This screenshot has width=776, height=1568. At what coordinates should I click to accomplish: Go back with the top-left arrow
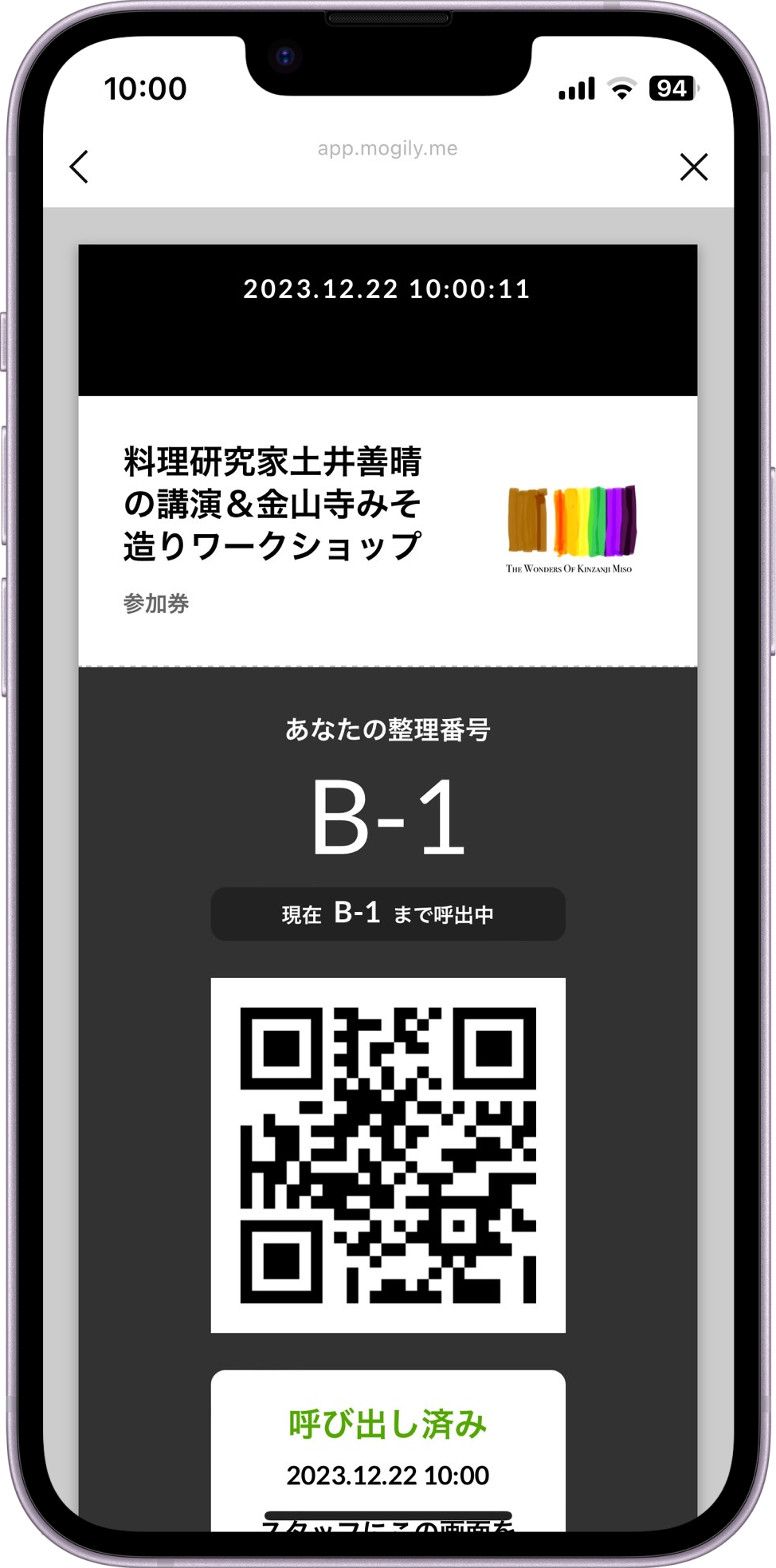click(x=79, y=167)
